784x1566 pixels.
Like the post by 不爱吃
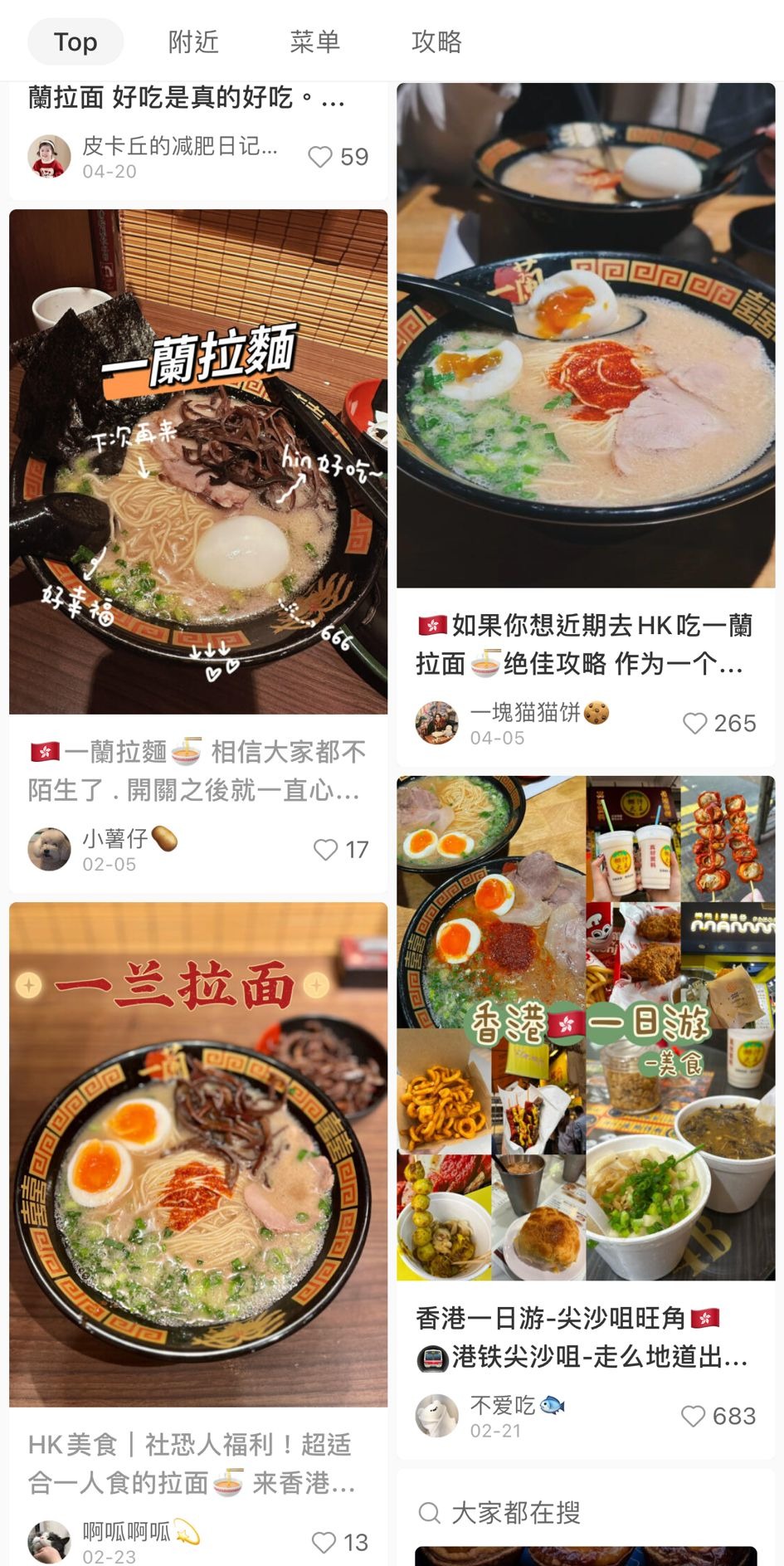point(693,1416)
